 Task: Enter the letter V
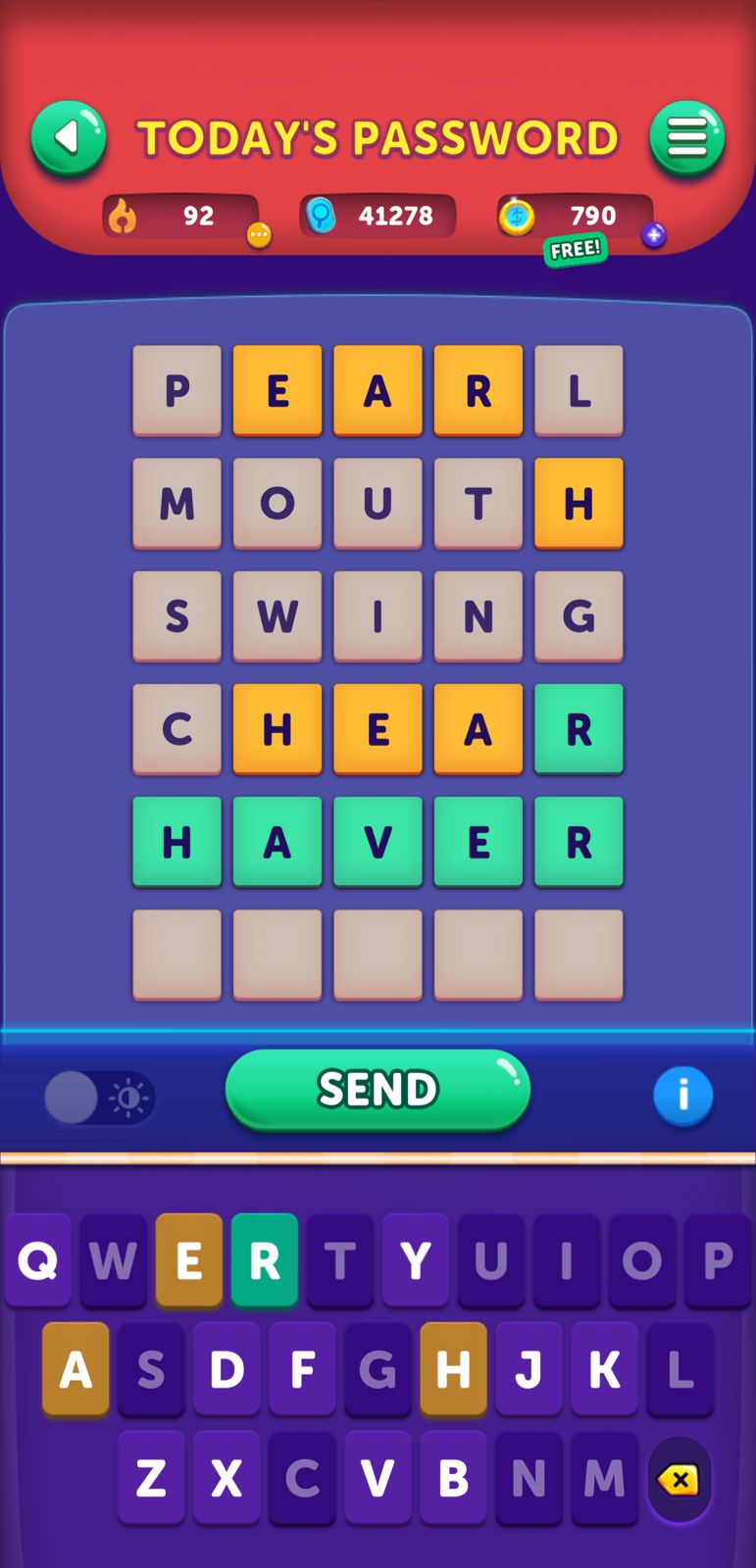point(378,1478)
